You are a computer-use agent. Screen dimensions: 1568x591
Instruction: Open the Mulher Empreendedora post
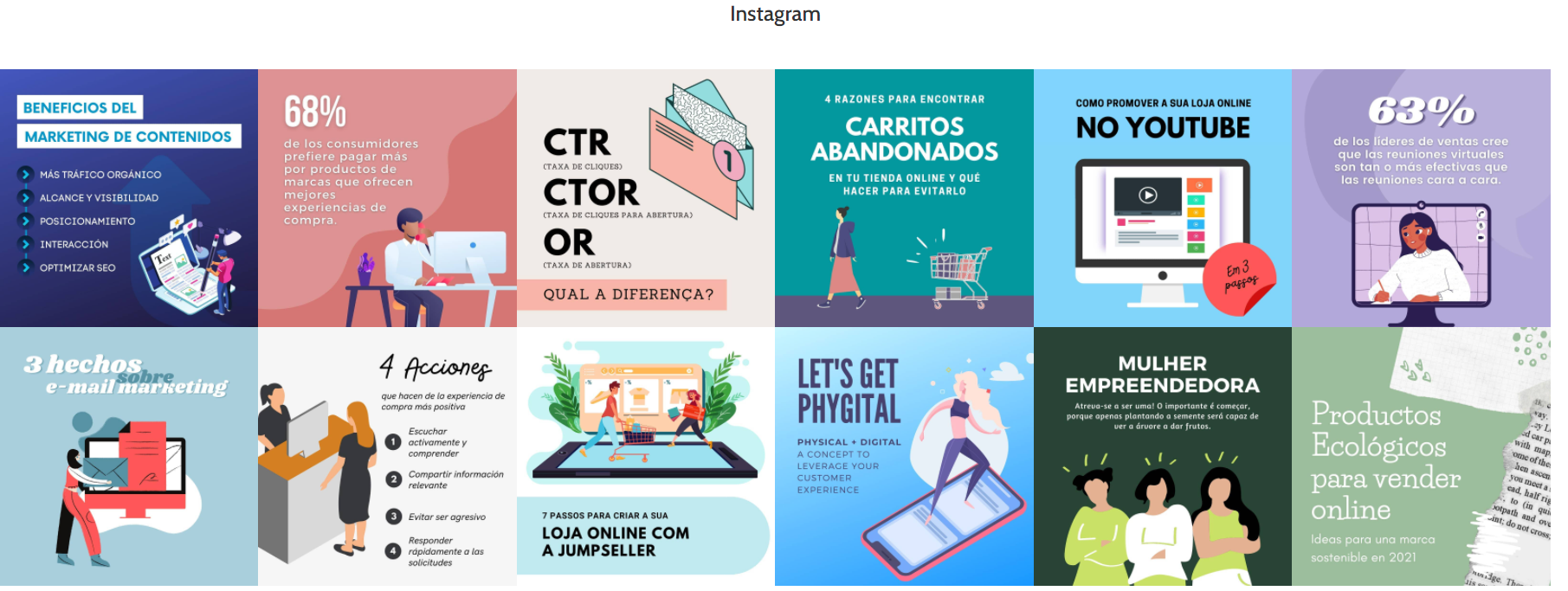[1162, 456]
